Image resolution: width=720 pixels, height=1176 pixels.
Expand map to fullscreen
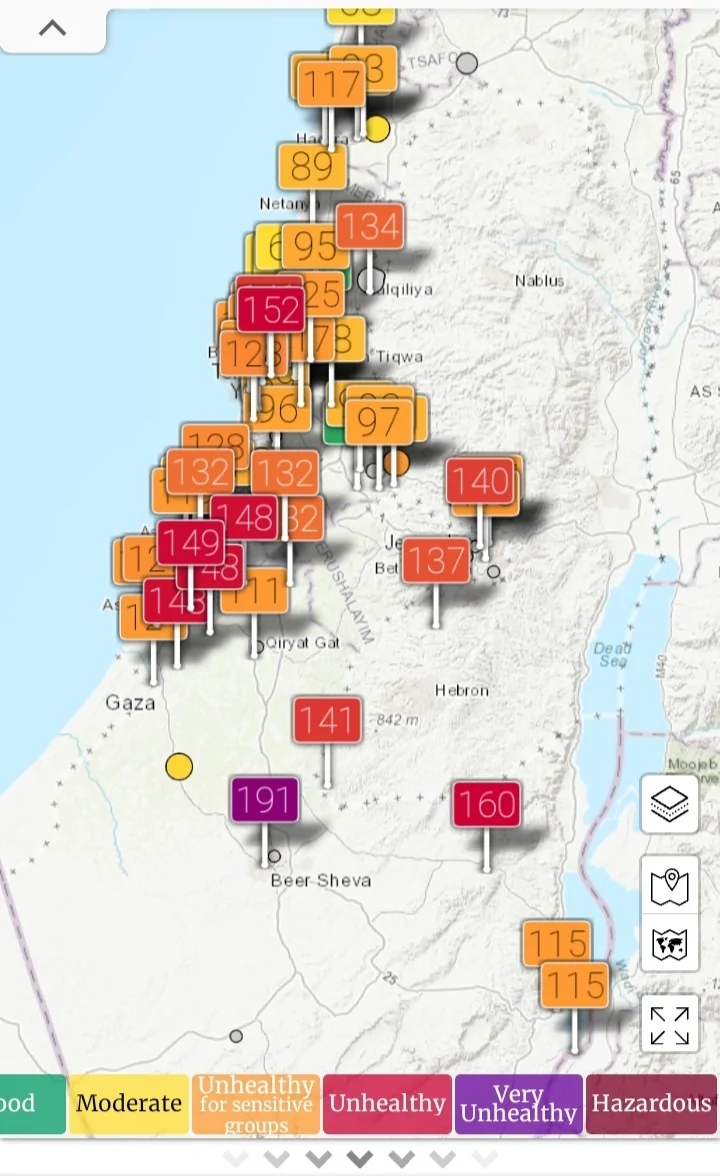pos(670,1025)
